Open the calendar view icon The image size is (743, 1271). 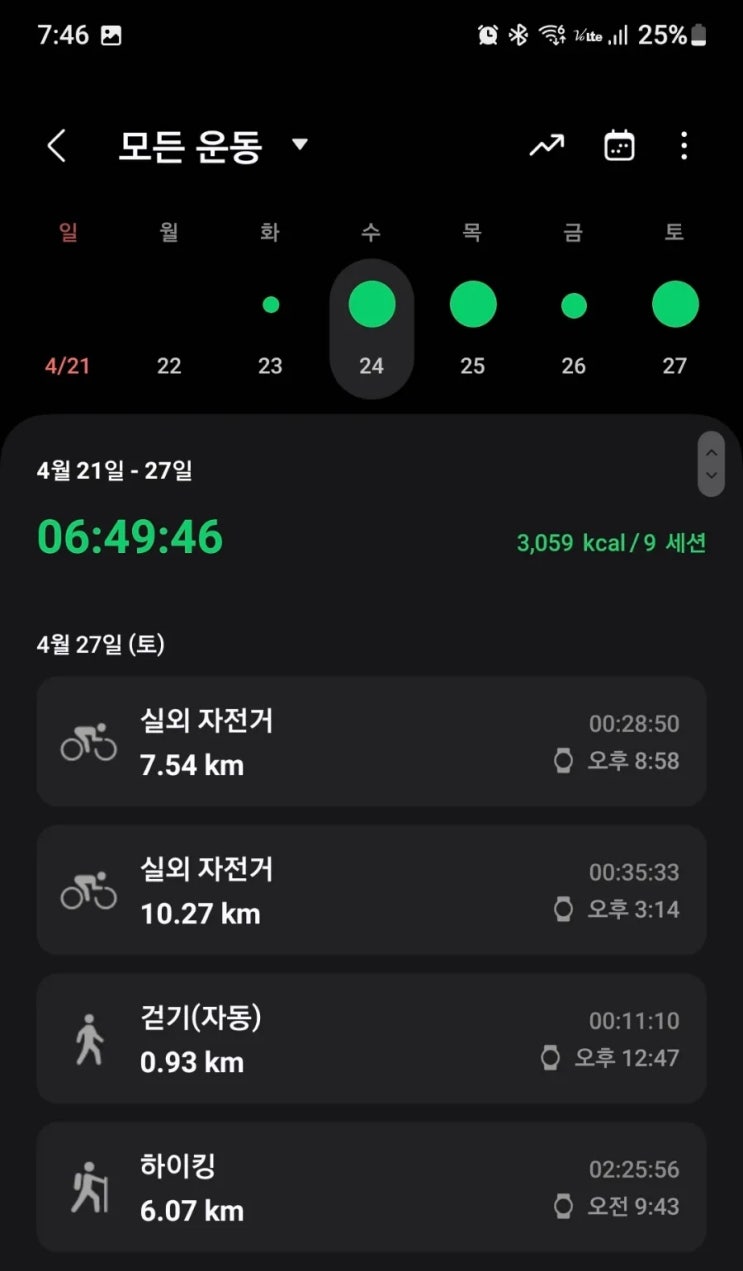tap(619, 146)
